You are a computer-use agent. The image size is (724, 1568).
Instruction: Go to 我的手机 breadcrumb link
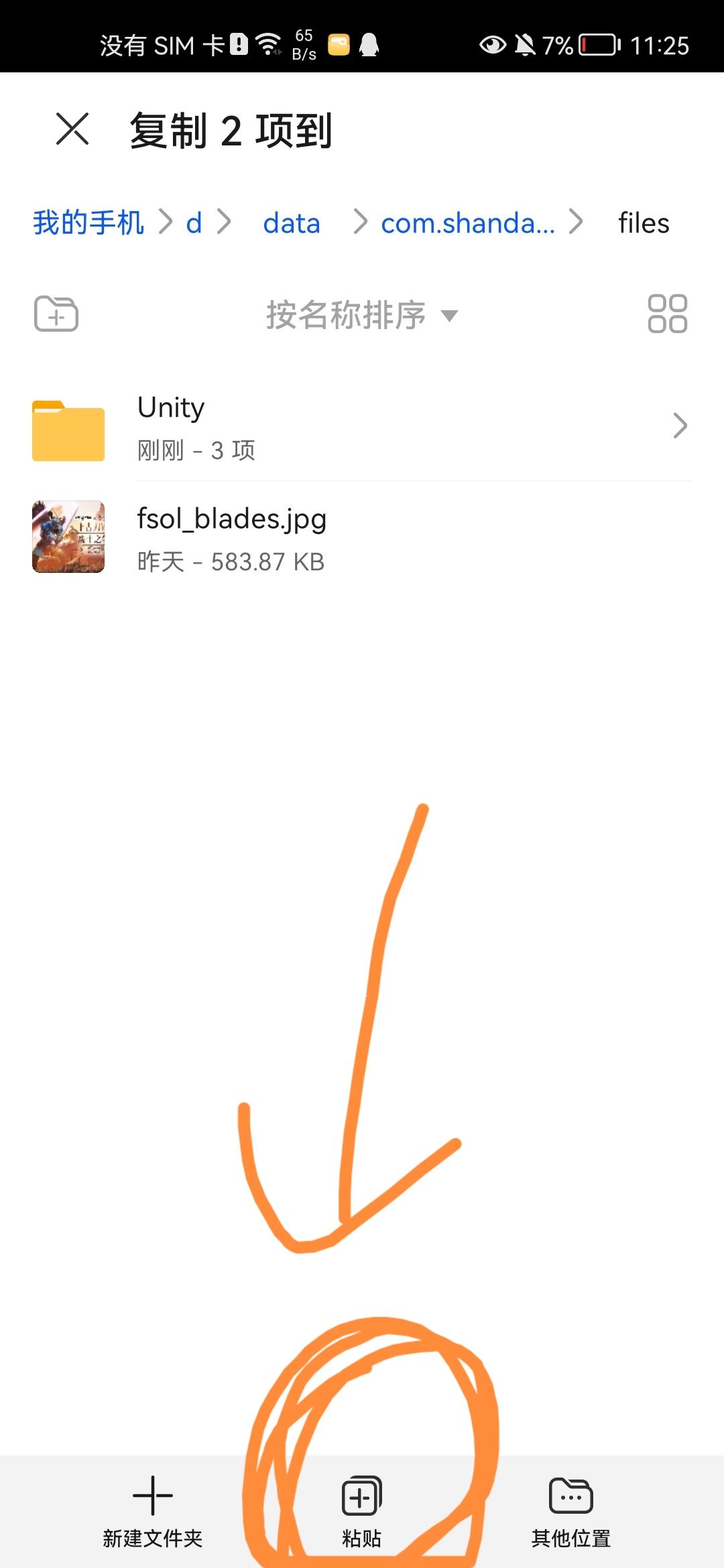[89, 223]
